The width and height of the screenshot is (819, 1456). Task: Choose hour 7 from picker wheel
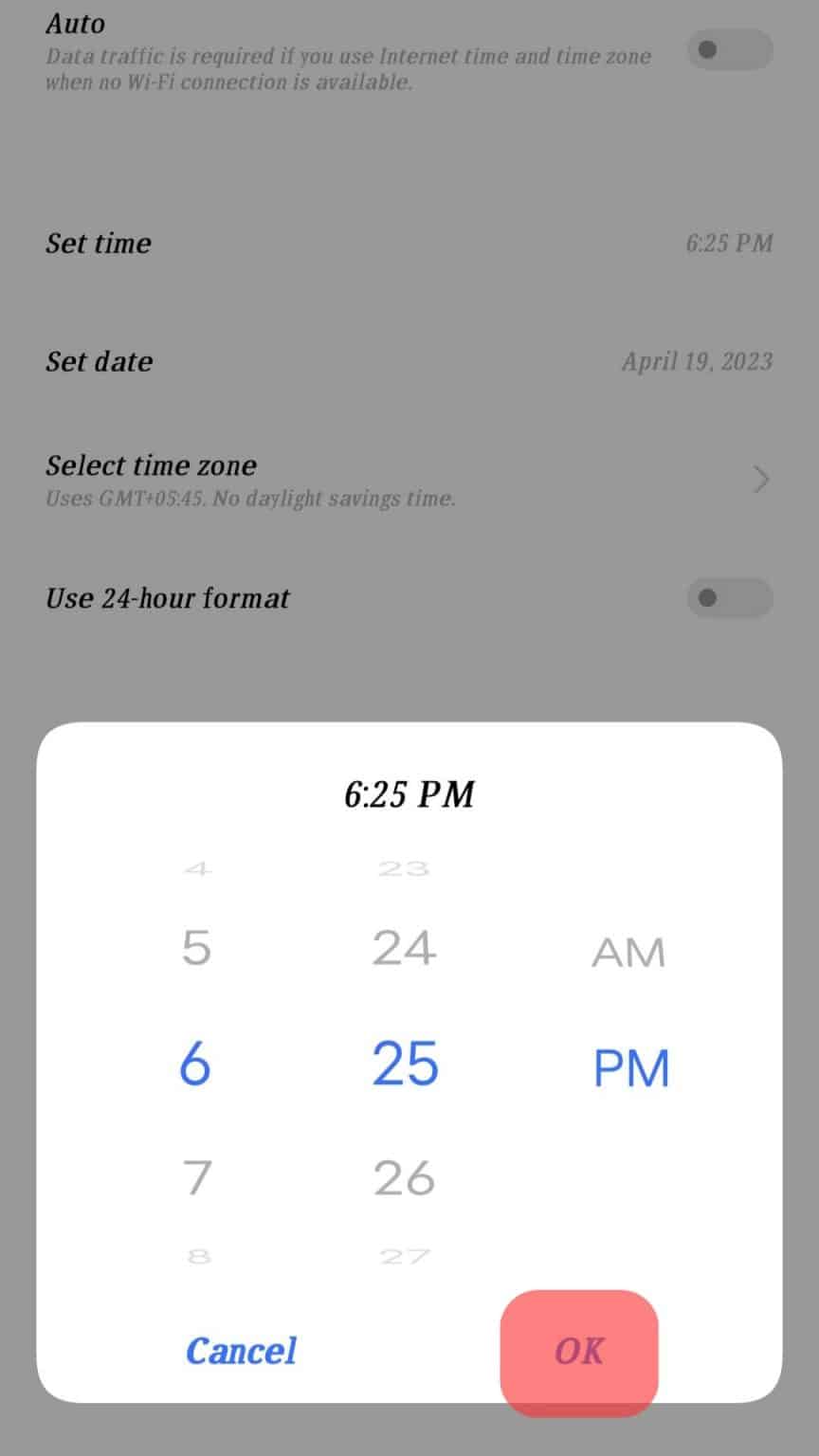click(195, 1178)
